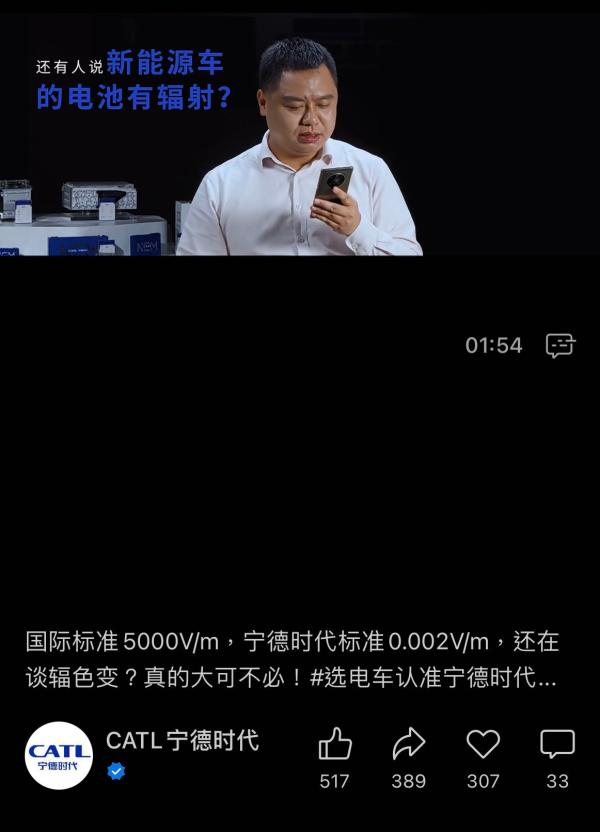Open the CATL 宁德时代 profile avatar
This screenshot has width=600, height=832.
click(x=59, y=755)
